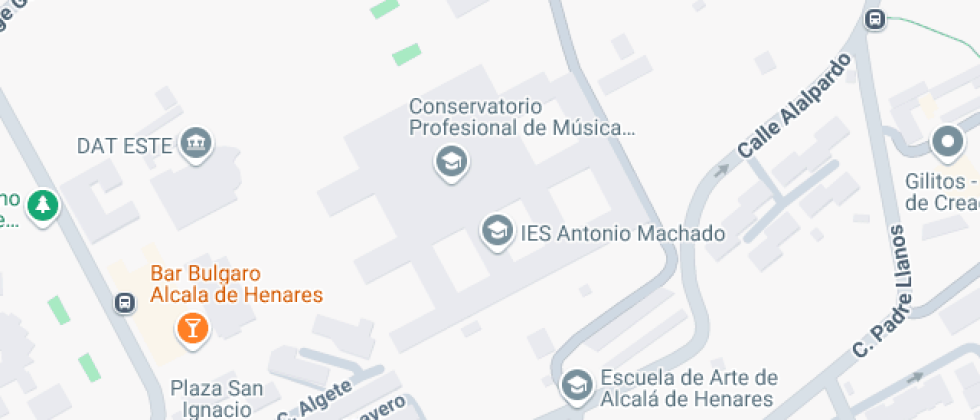980x420 pixels.
Task: Select the Conservatorio Profesional de Música pin
Action: pyautogui.click(x=452, y=162)
